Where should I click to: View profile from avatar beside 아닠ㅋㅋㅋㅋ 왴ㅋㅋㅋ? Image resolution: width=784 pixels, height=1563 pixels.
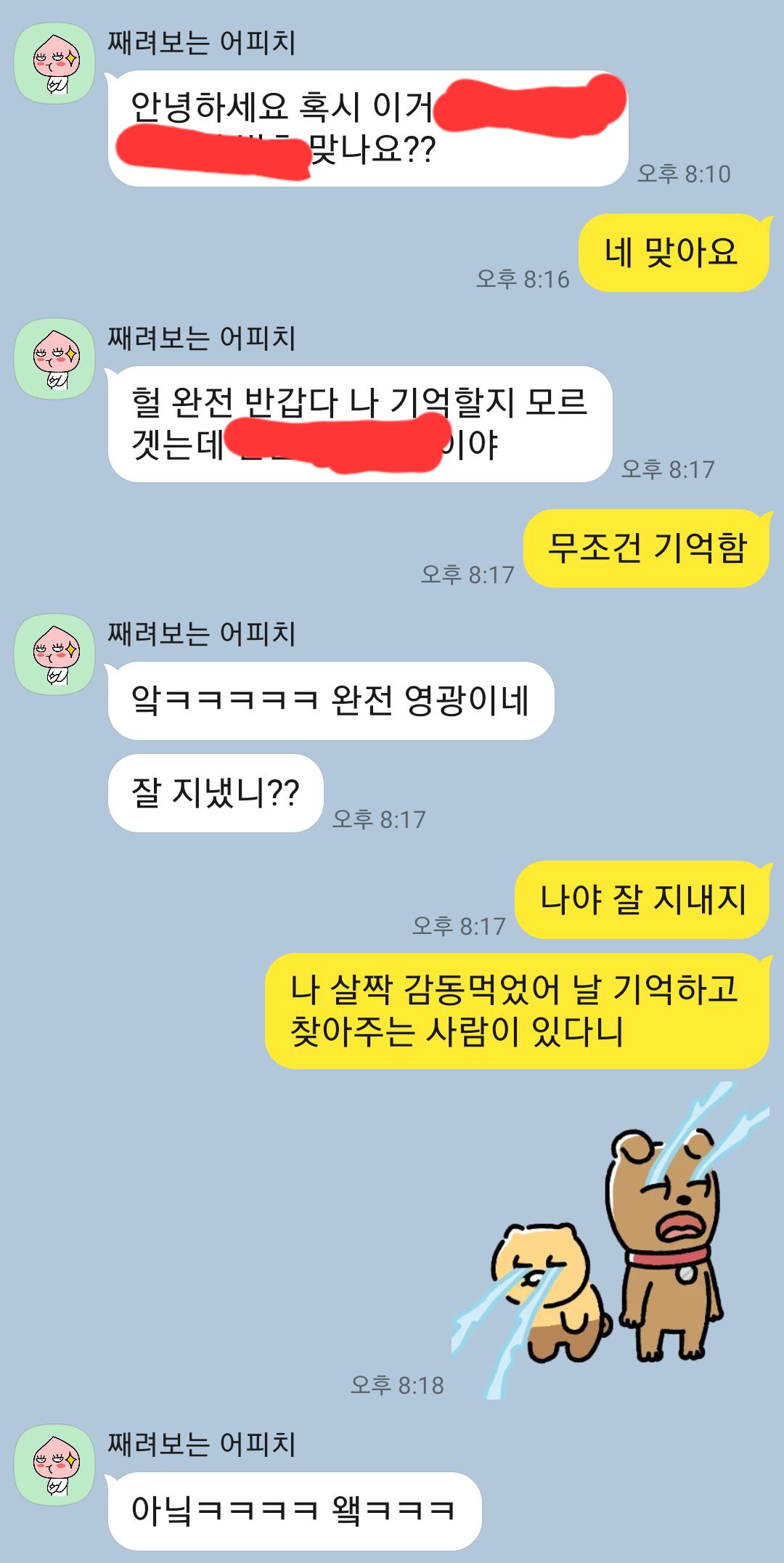(x=55, y=1465)
